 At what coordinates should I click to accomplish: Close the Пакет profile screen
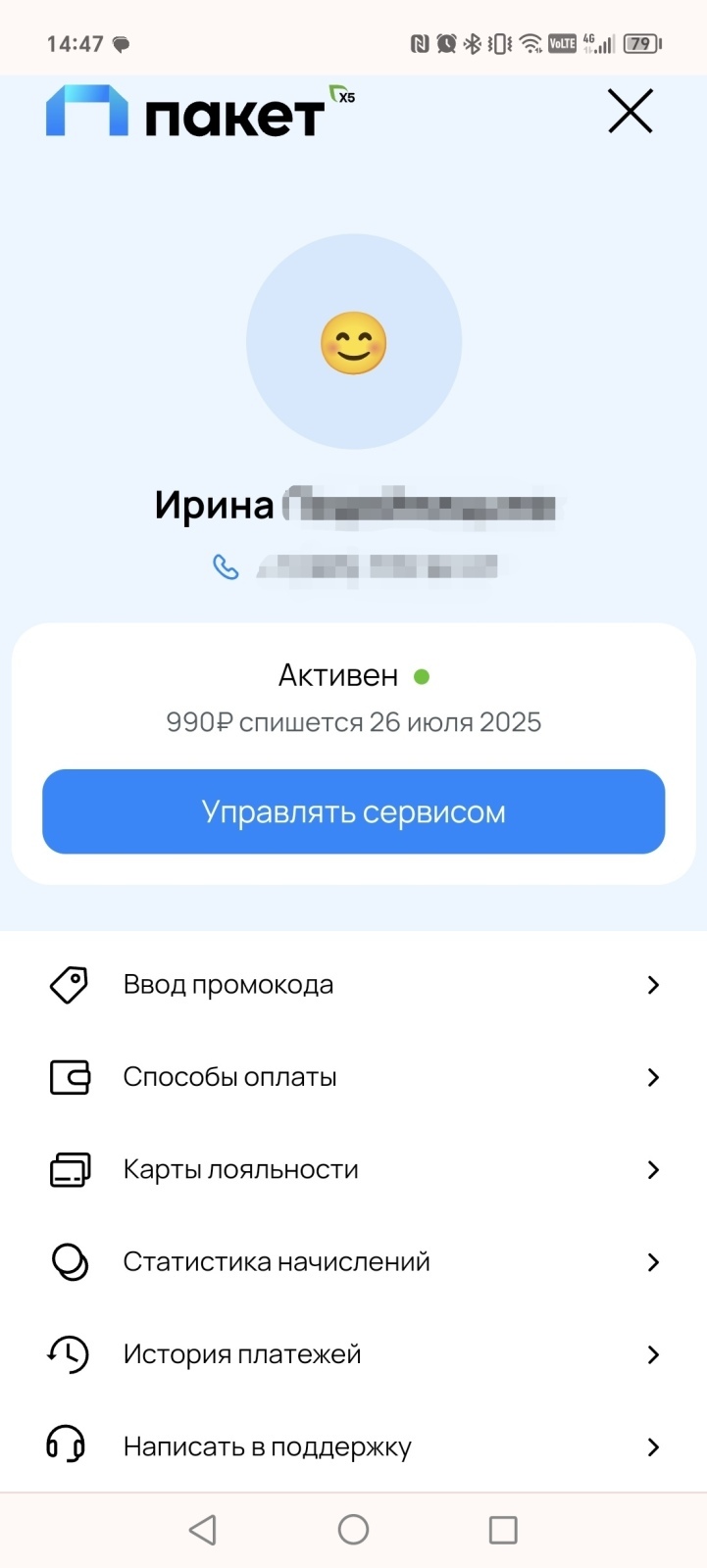pyautogui.click(x=630, y=111)
